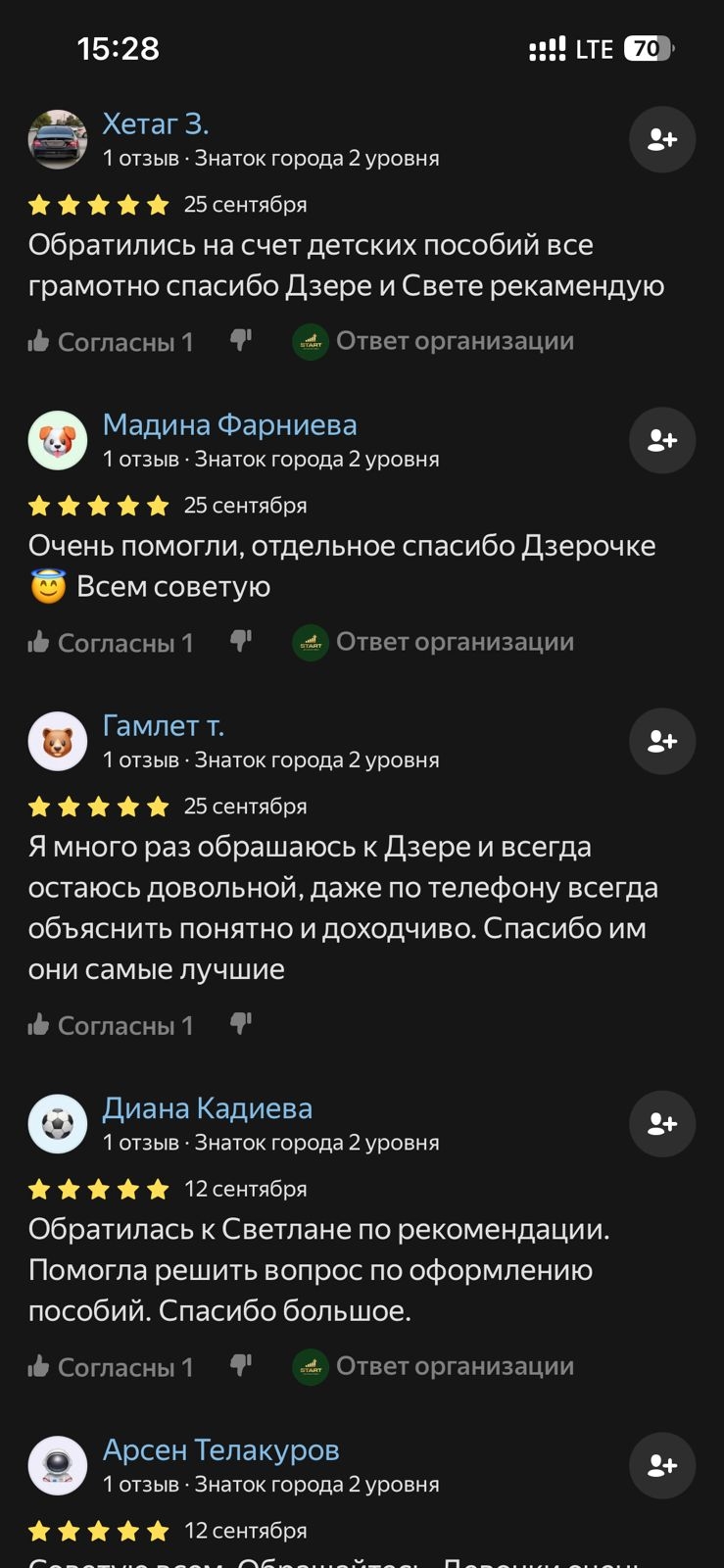View Арсен Телакуров's profile by name
This screenshot has width=724, height=1568.
click(x=221, y=1450)
